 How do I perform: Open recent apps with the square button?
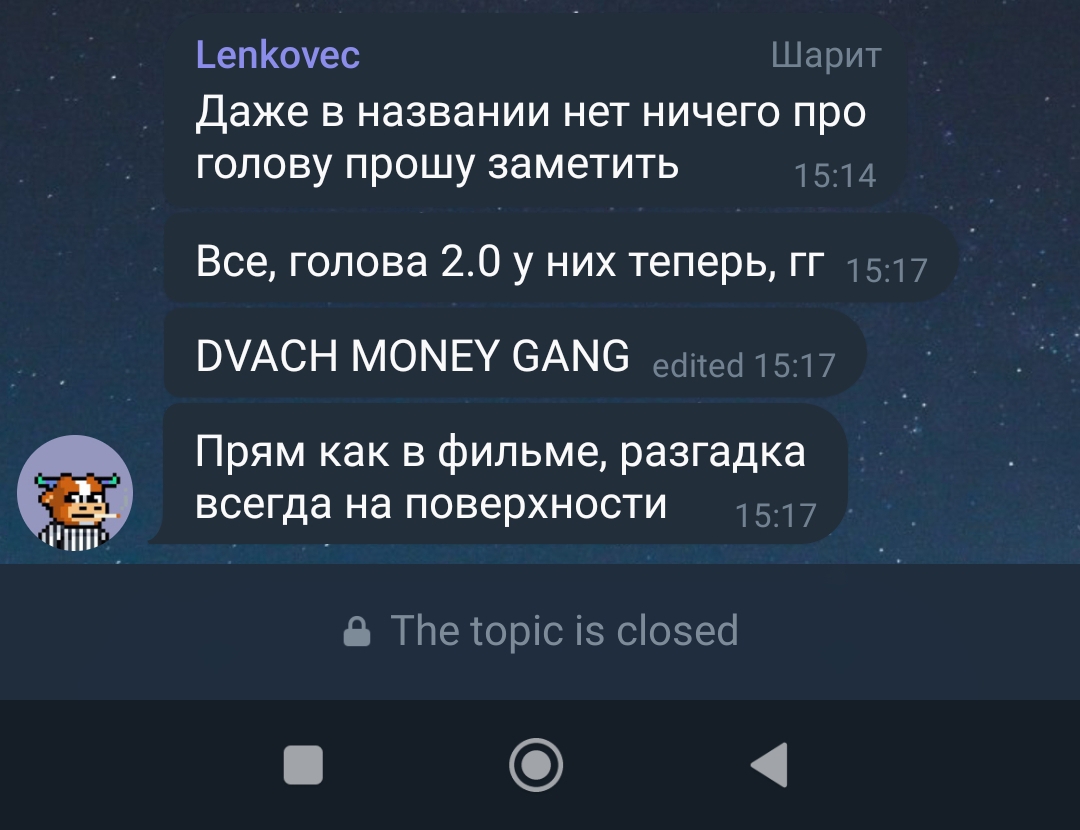pyautogui.click(x=303, y=765)
